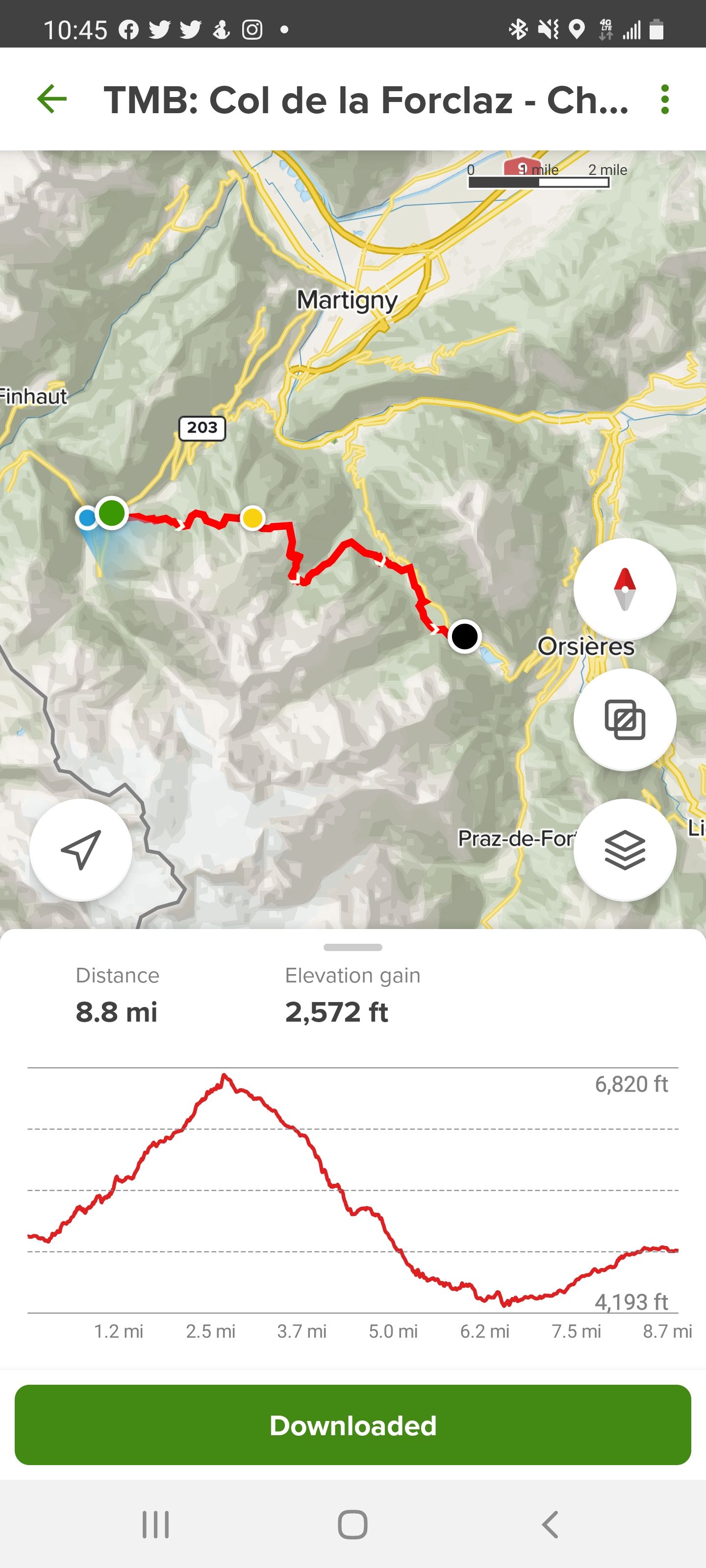Go back using the green arrow
This screenshot has height=1568, width=706.
pos(52,99)
